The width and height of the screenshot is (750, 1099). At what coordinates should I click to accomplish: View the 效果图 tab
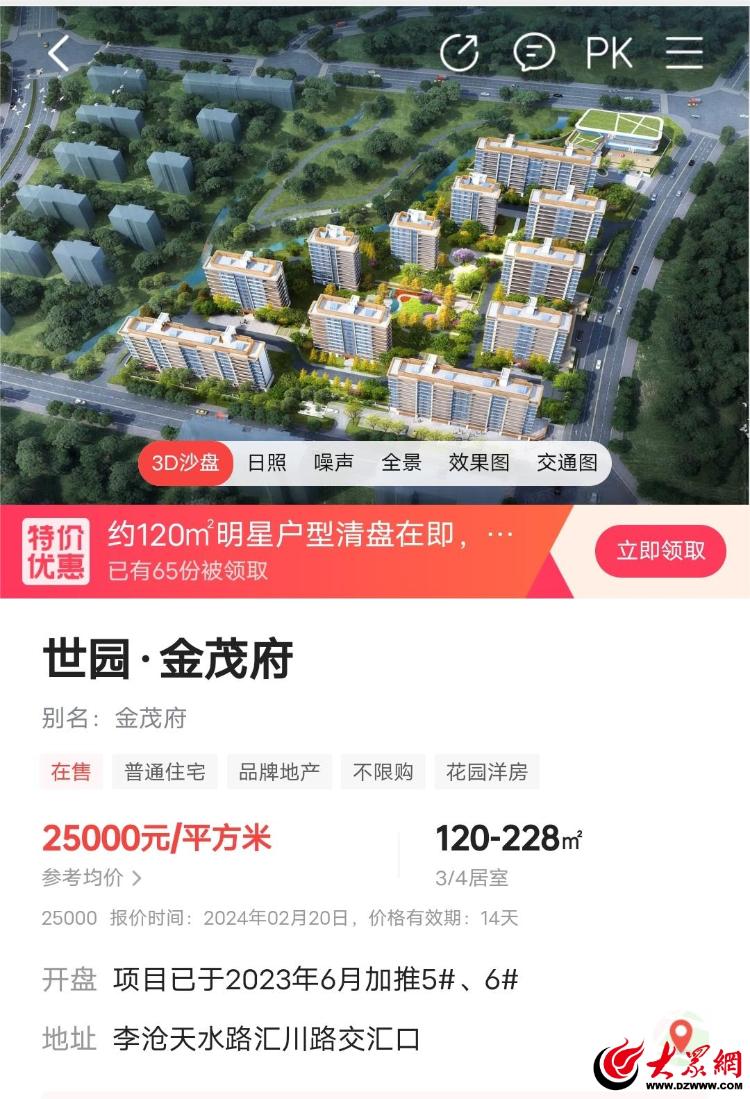click(x=478, y=463)
